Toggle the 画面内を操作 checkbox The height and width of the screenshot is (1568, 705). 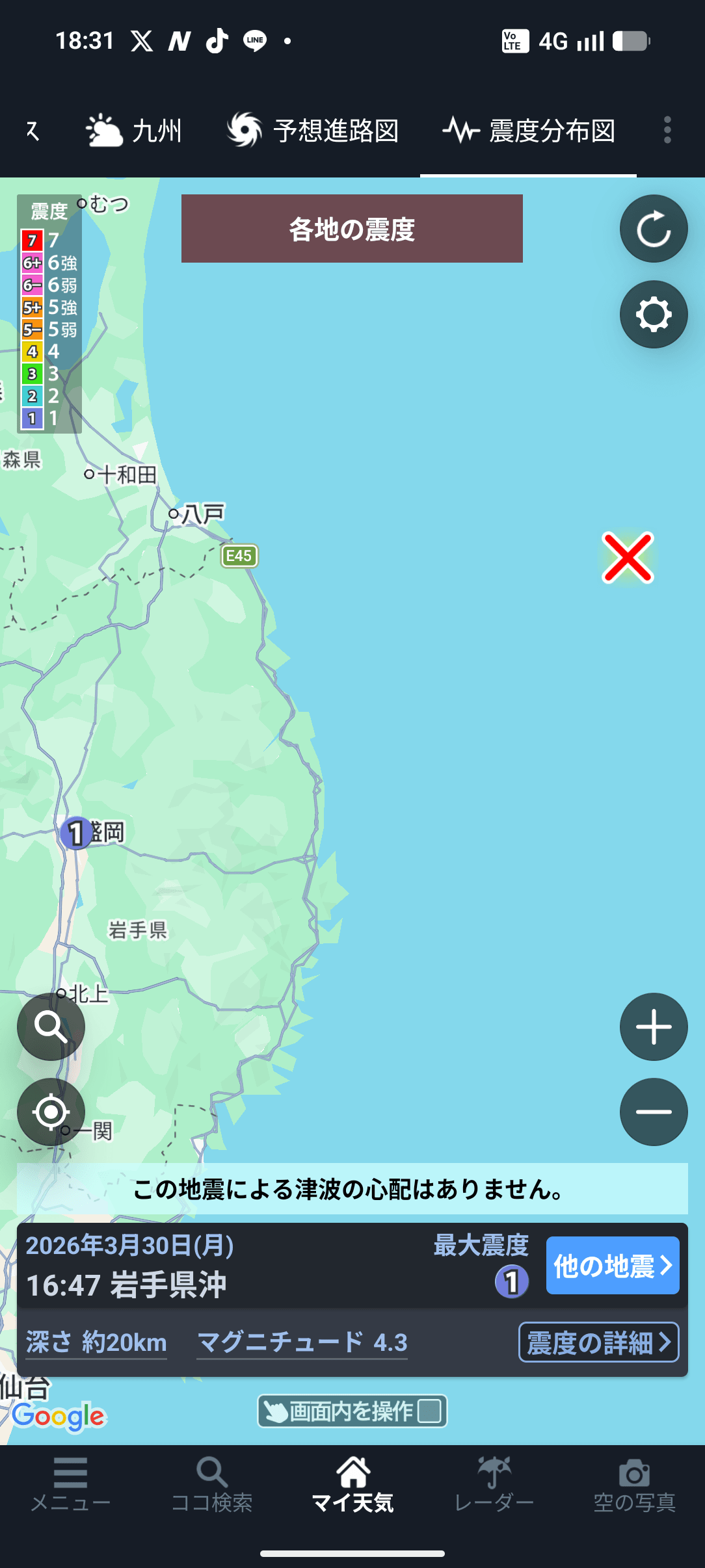tap(429, 1411)
